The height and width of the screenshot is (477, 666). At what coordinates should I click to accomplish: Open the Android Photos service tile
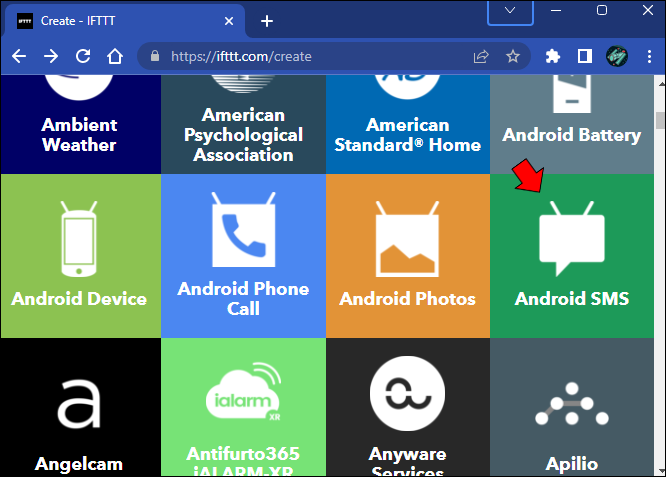click(407, 256)
